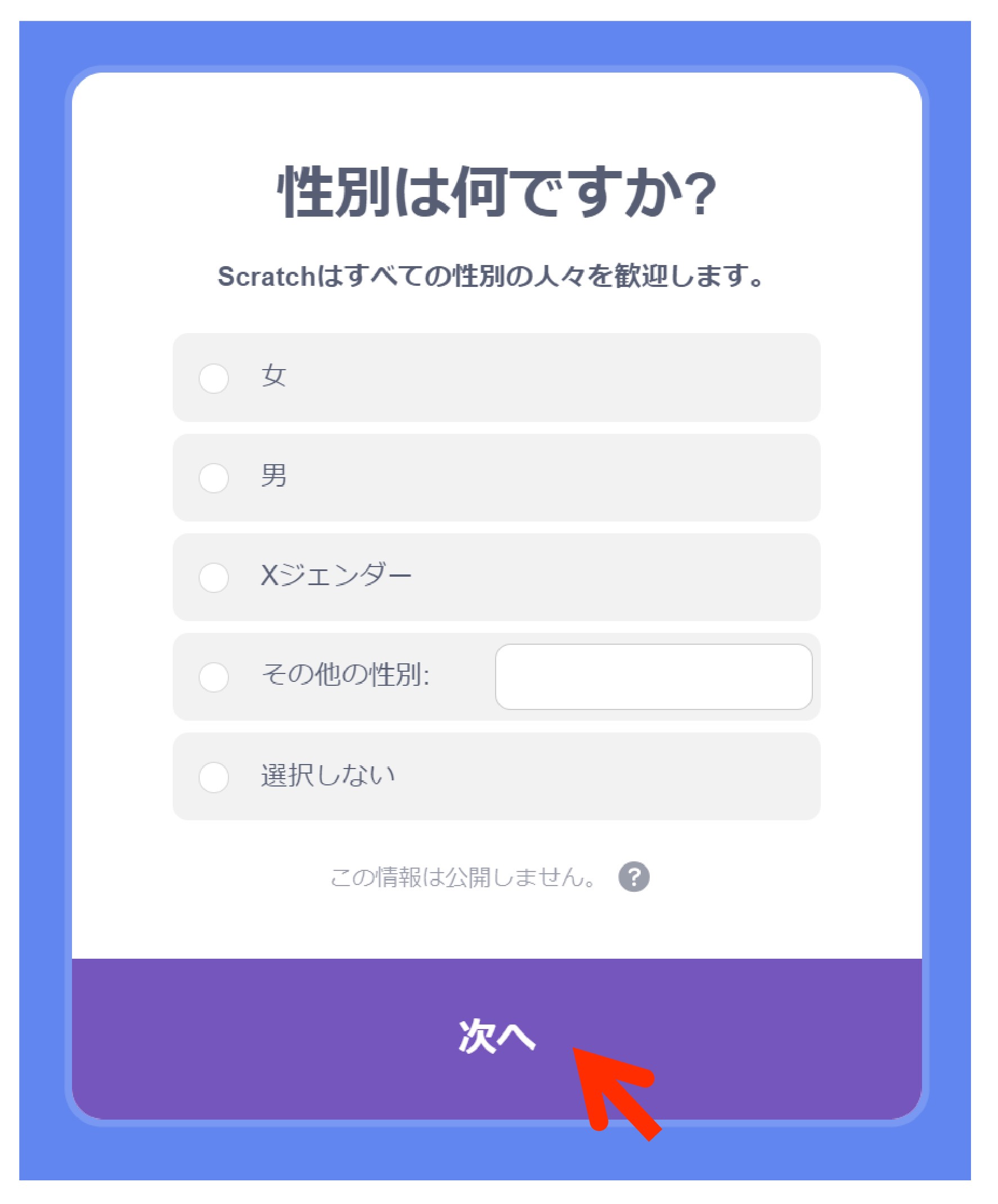
Task: Choose 選択しない option
Action: (x=214, y=778)
